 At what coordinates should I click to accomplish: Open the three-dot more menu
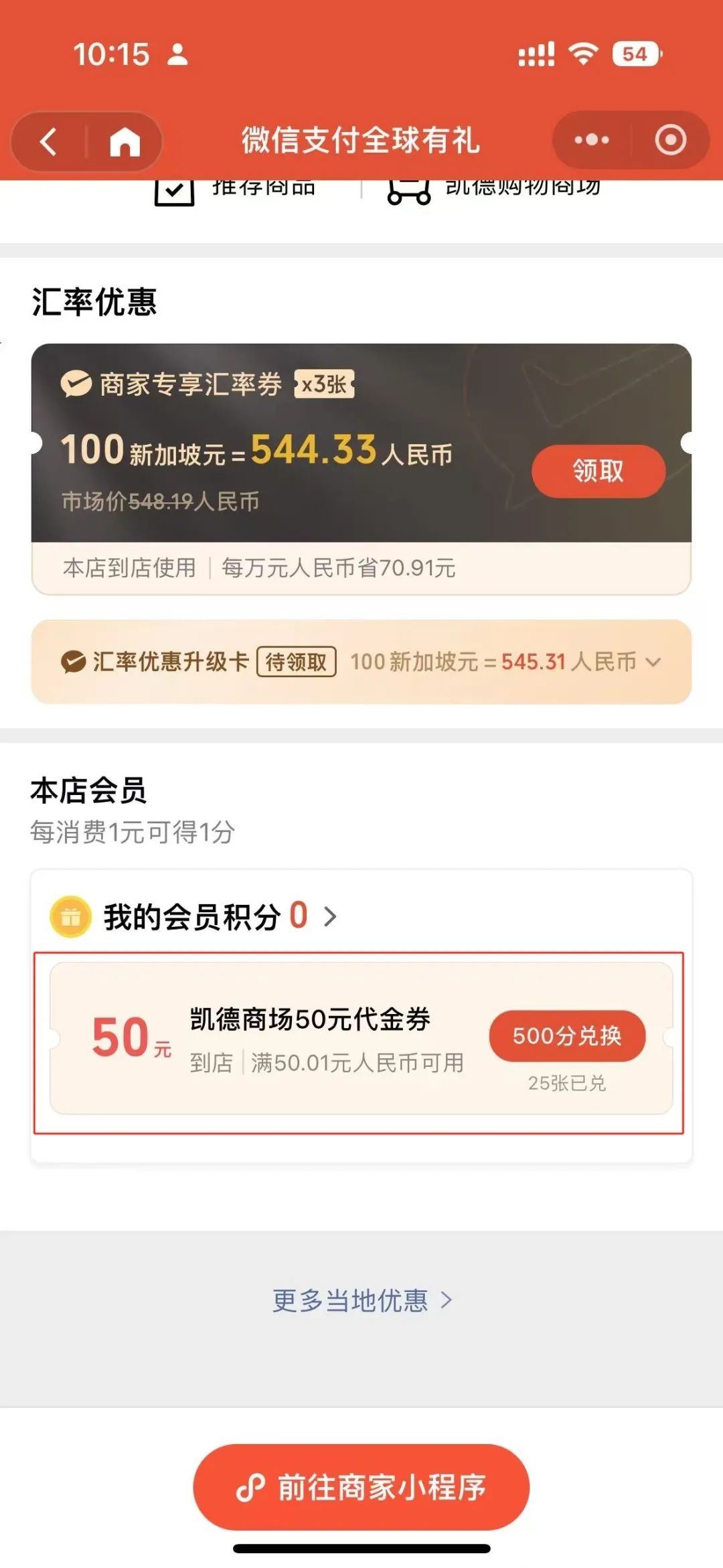pos(592,140)
